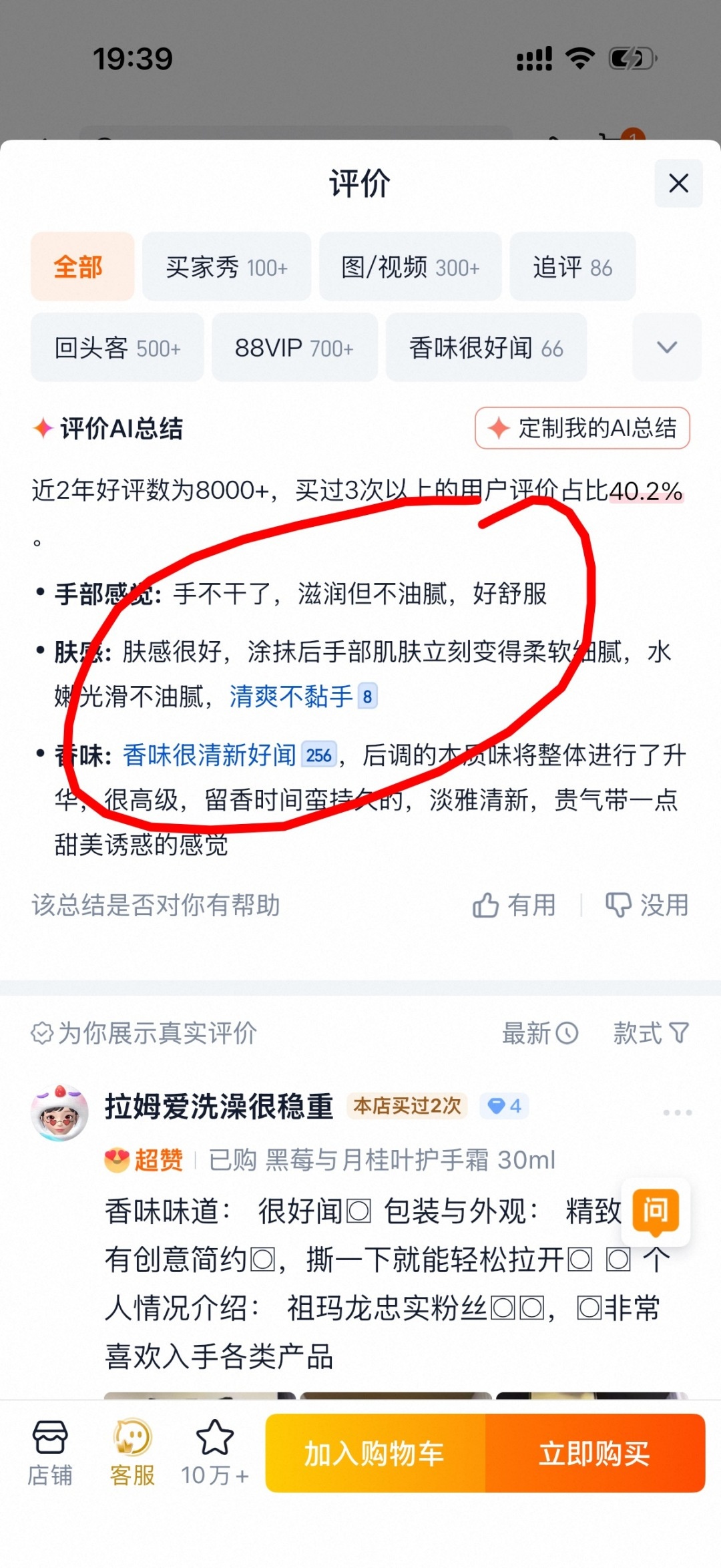Mark the AI summary as 没用
Screen dimensions: 721x1568
(646, 906)
